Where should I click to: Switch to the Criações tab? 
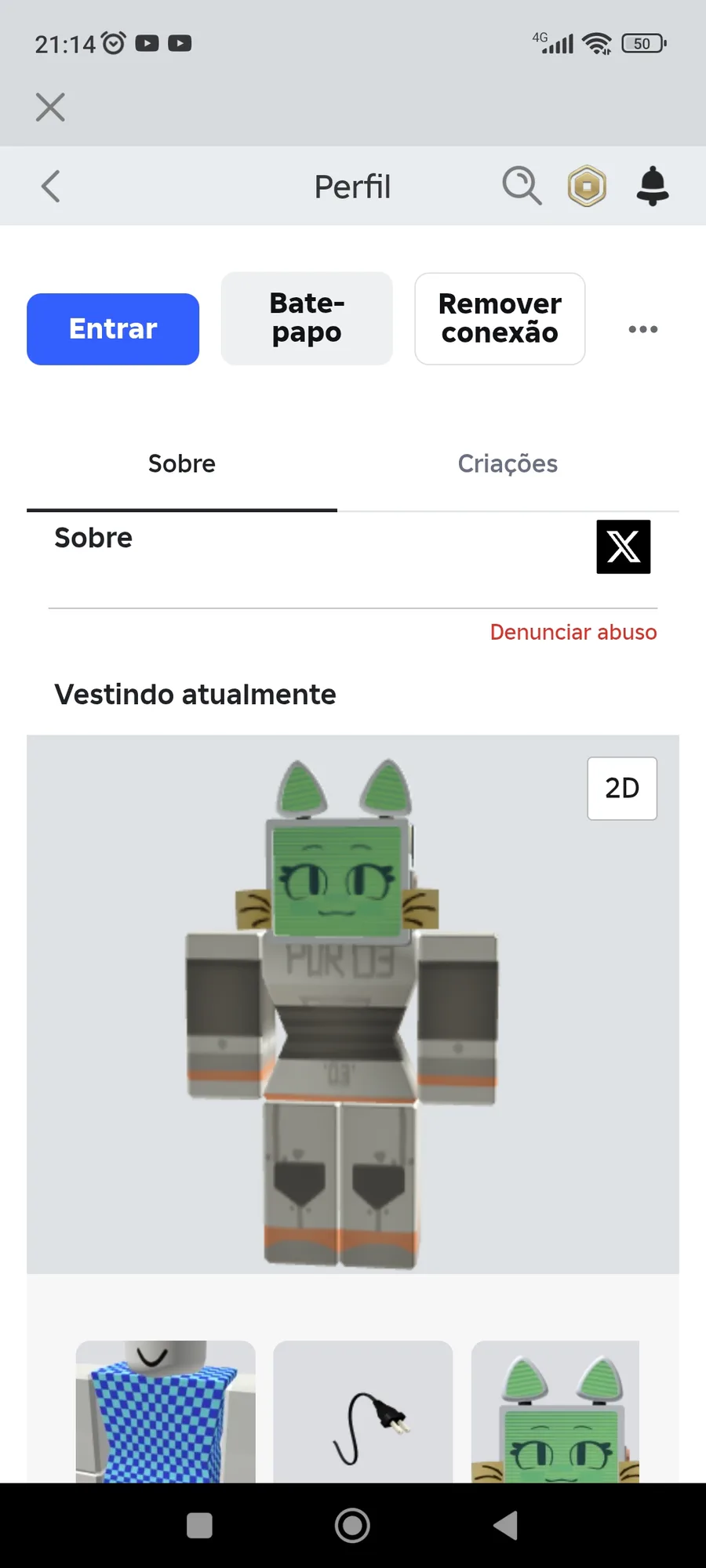click(x=508, y=464)
